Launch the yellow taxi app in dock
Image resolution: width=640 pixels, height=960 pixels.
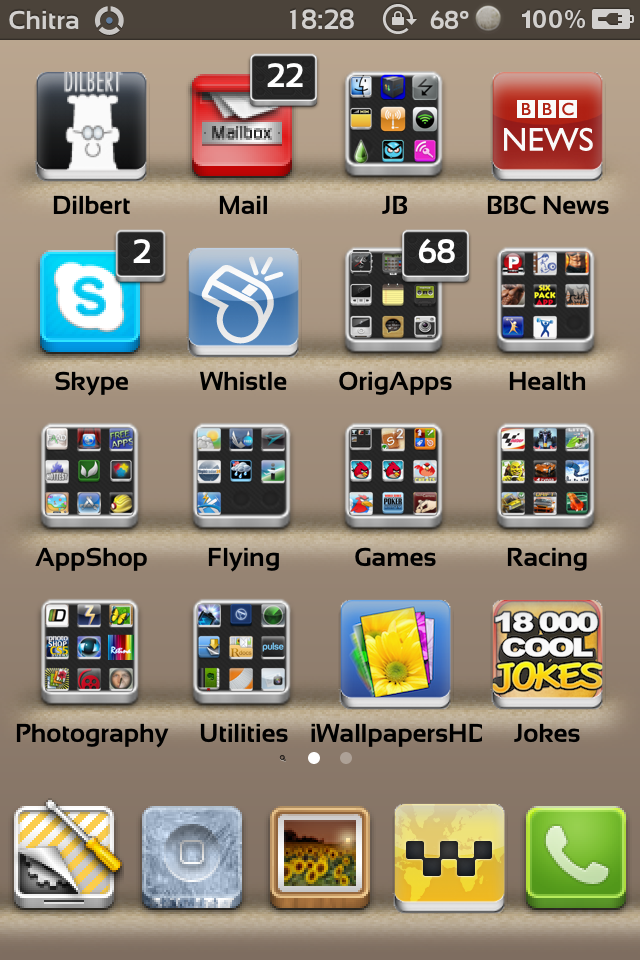[x=448, y=857]
